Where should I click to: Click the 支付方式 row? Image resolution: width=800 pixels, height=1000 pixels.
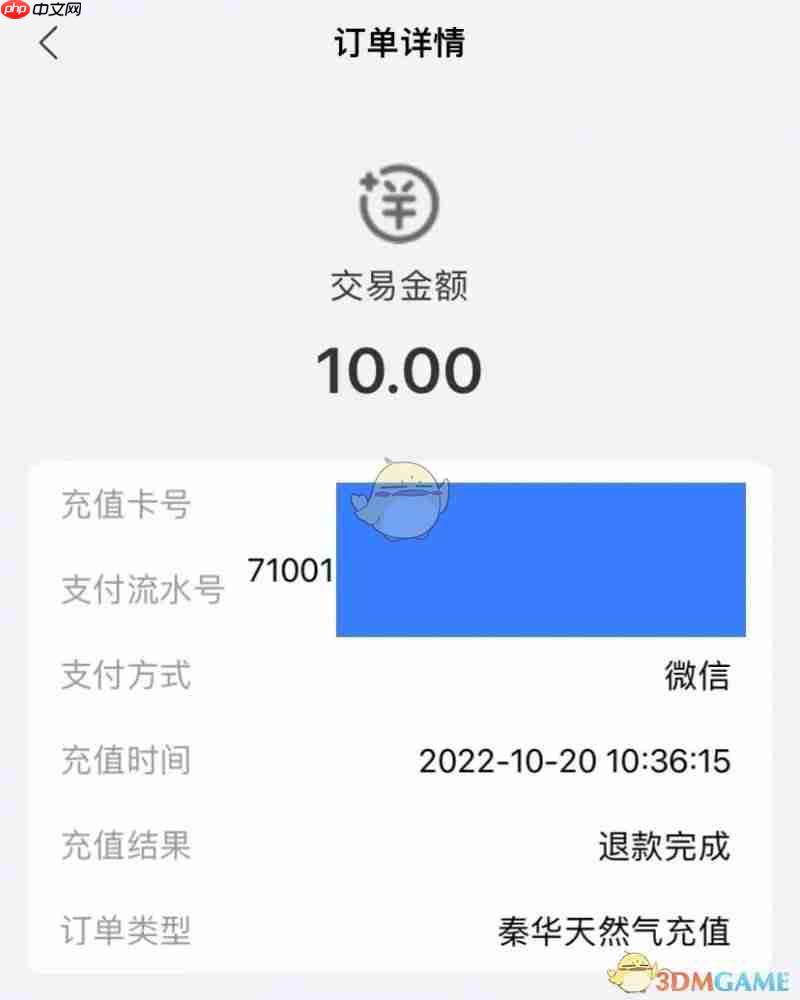(x=123, y=676)
